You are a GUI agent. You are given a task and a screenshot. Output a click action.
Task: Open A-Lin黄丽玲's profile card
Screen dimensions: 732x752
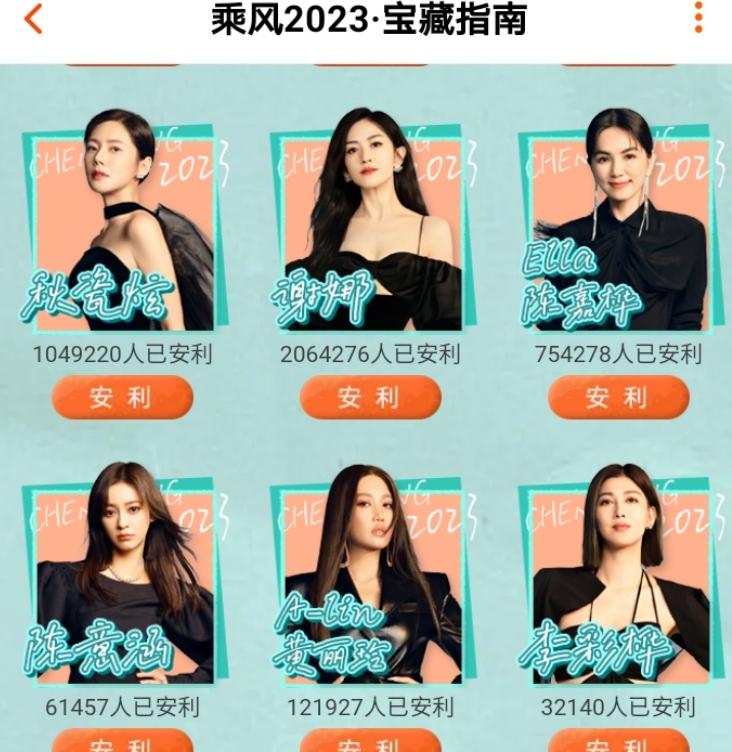tap(370, 580)
